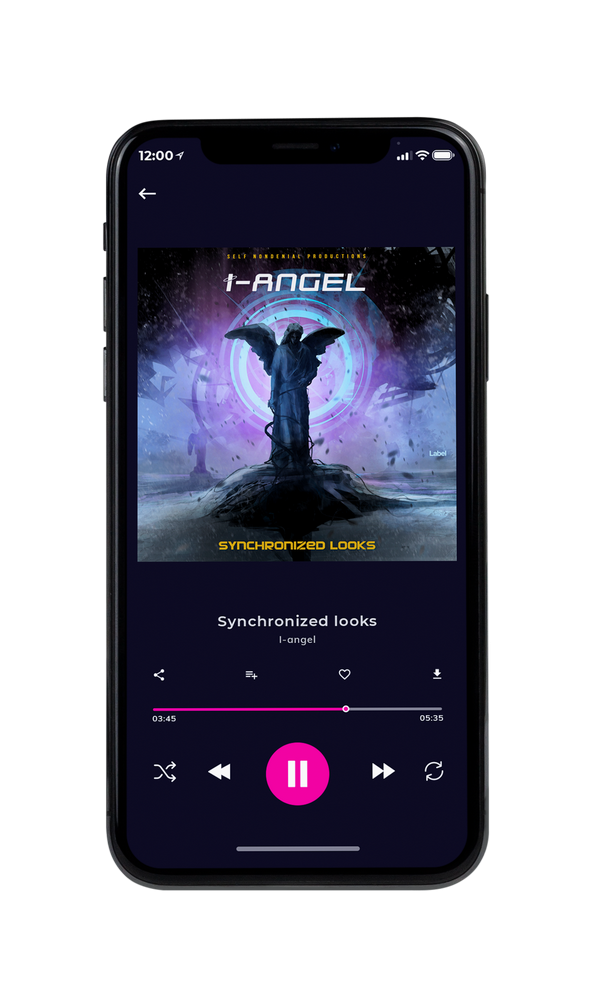Tap the playback progress bar to seek
Screen dimensions: 600x1000
click(x=297, y=709)
